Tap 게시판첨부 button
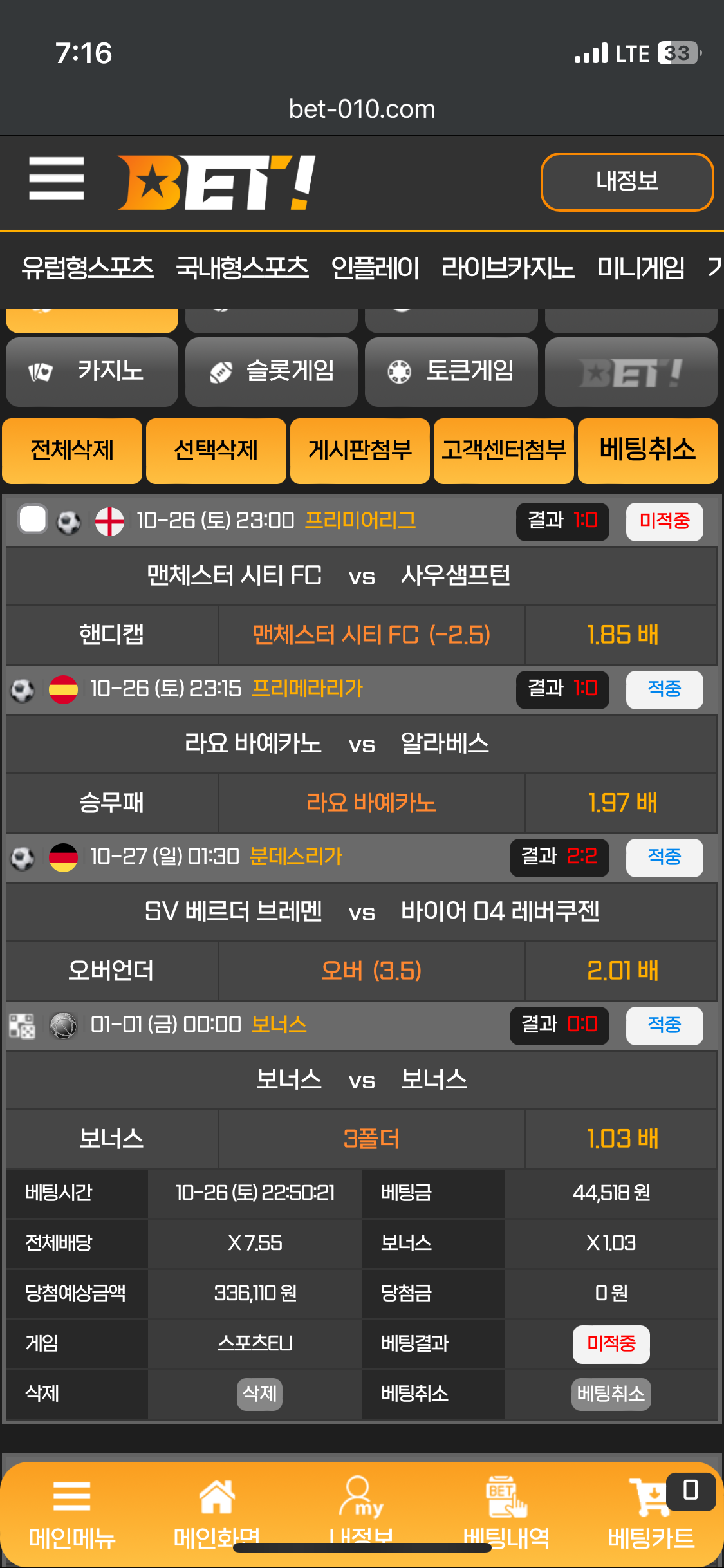The image size is (724, 1568). [360, 451]
